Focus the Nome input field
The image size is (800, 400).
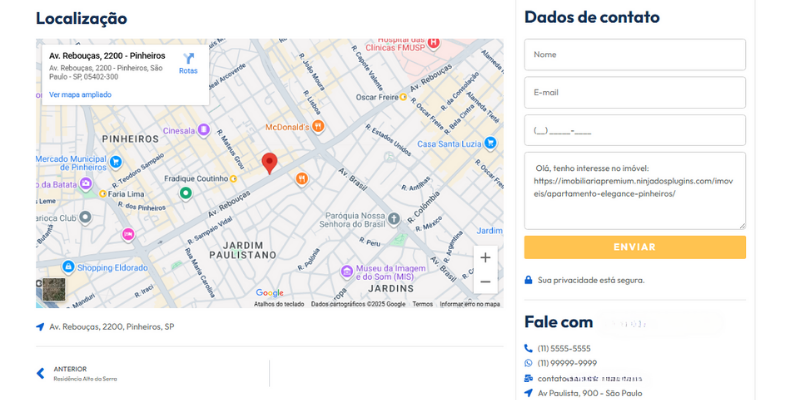pyautogui.click(x=634, y=54)
